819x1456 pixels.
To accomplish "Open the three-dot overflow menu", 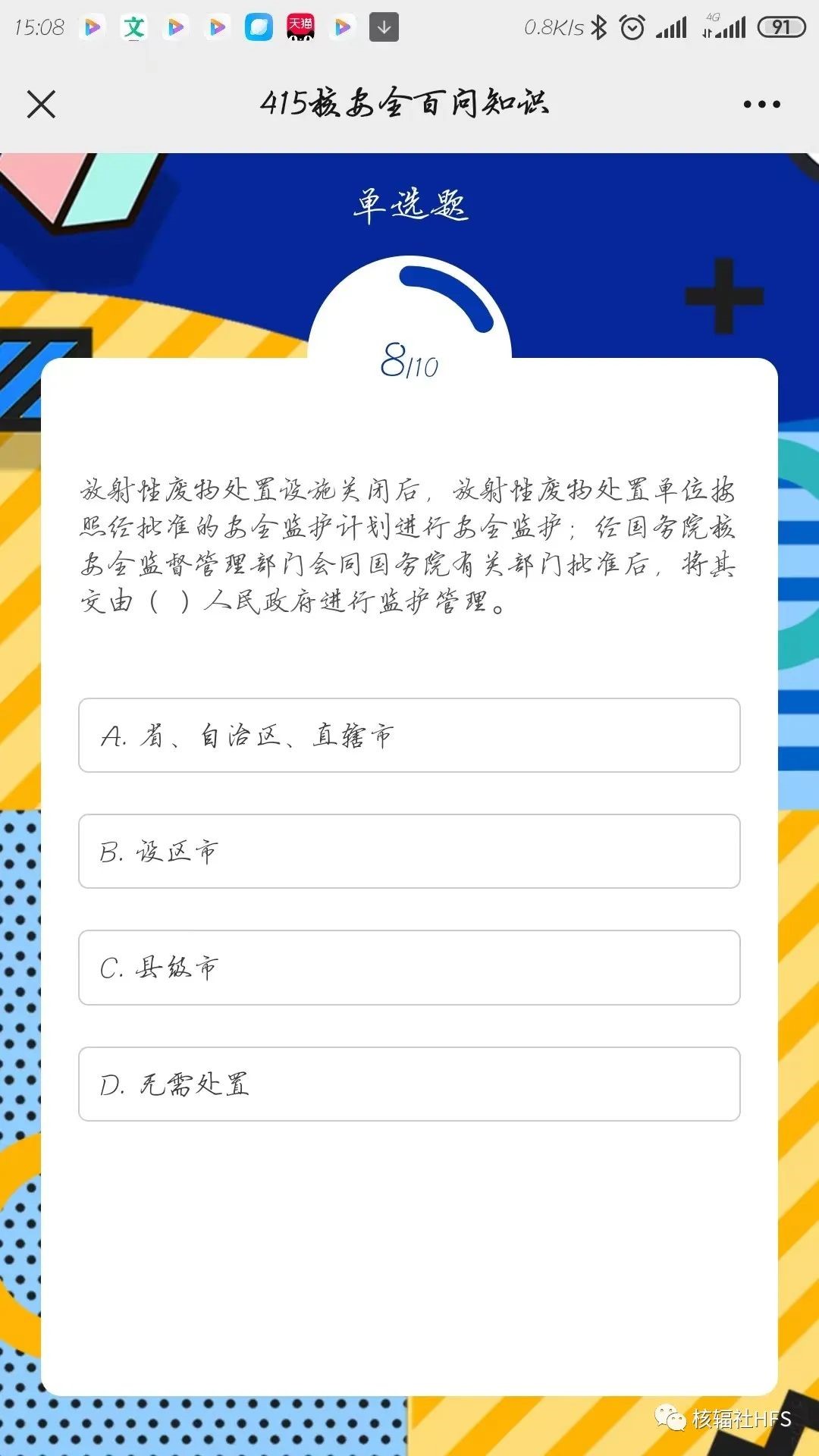I will click(761, 104).
